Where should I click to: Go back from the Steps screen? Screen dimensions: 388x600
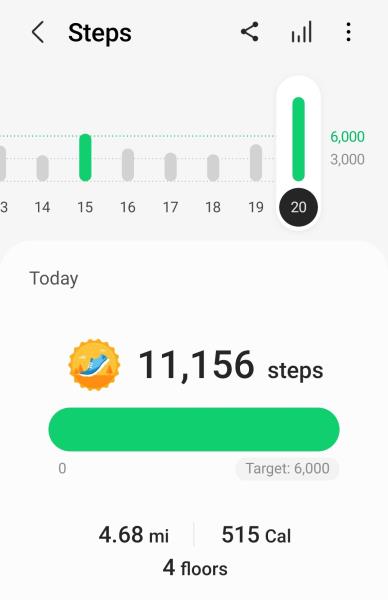[x=38, y=32]
